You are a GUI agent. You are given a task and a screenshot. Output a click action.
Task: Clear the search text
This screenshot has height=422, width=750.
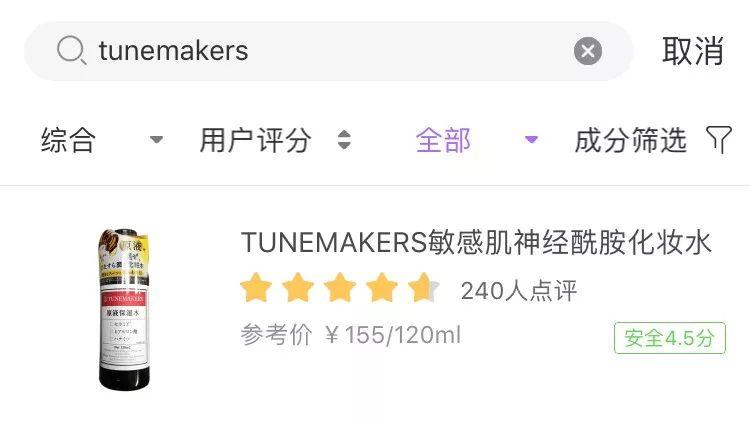click(588, 51)
